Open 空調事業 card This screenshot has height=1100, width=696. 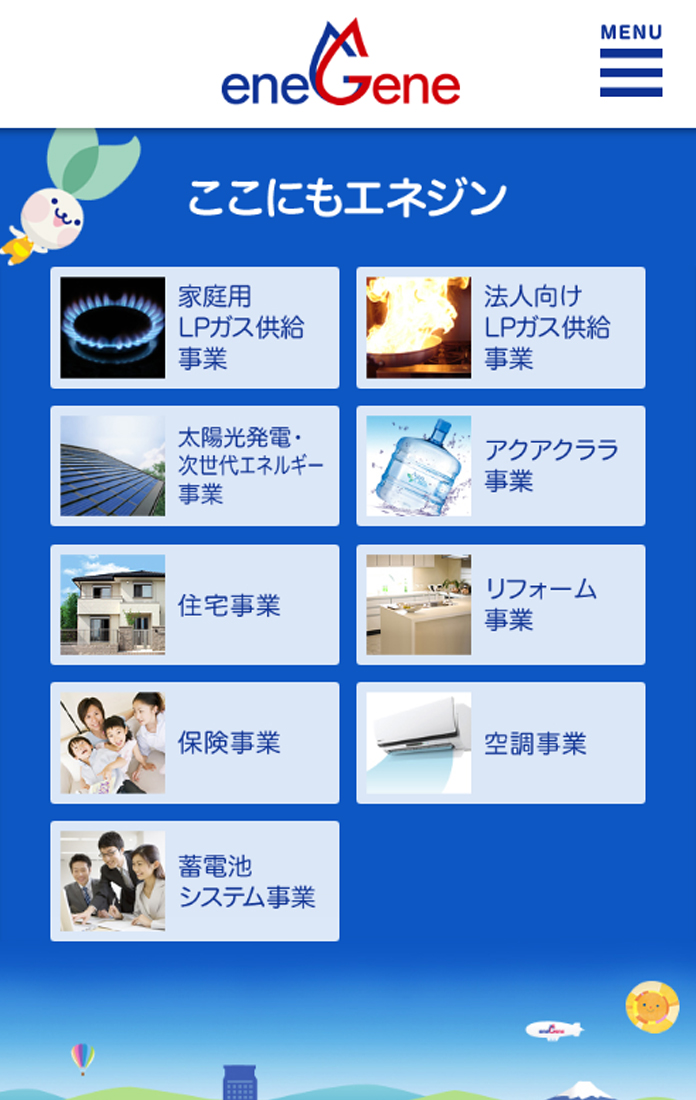click(501, 743)
